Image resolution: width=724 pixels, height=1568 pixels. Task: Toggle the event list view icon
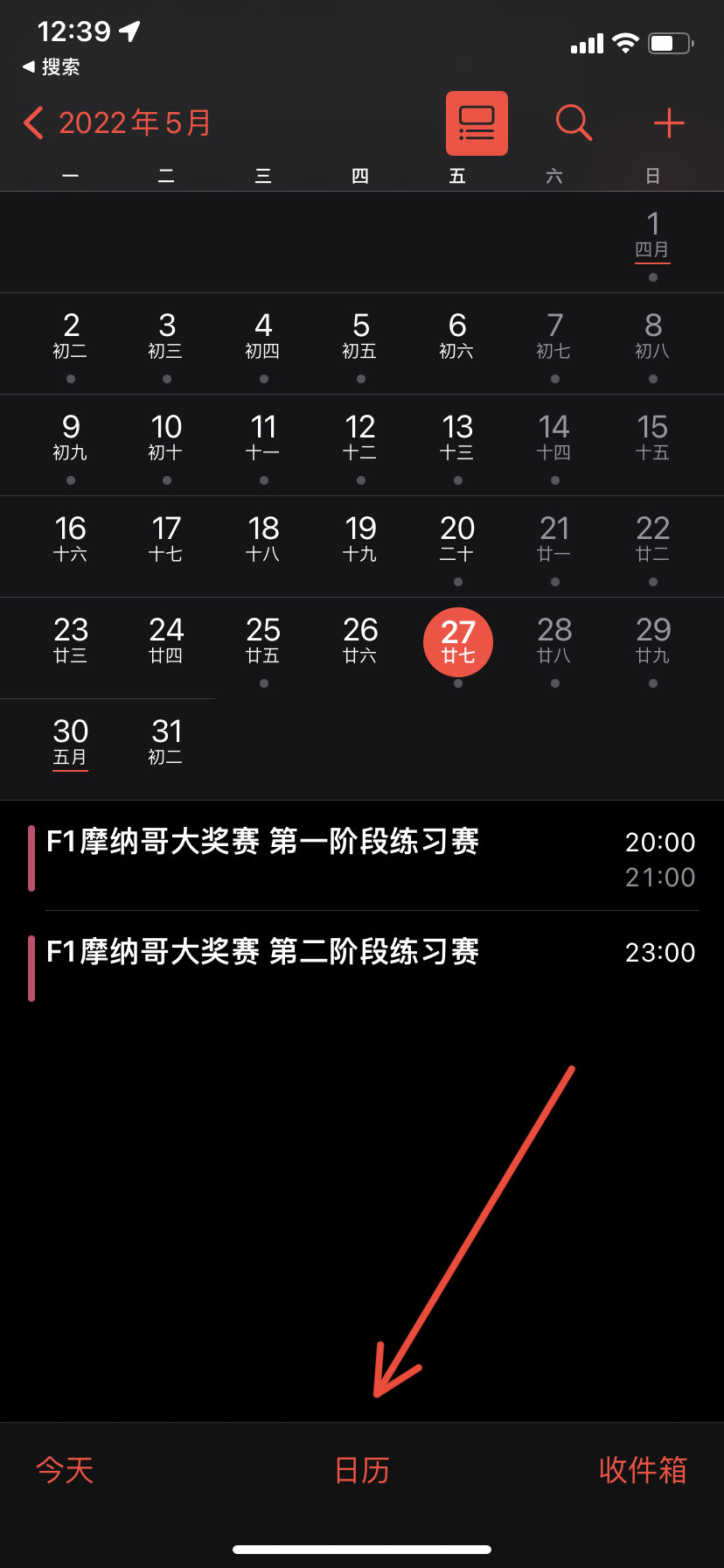(x=477, y=123)
